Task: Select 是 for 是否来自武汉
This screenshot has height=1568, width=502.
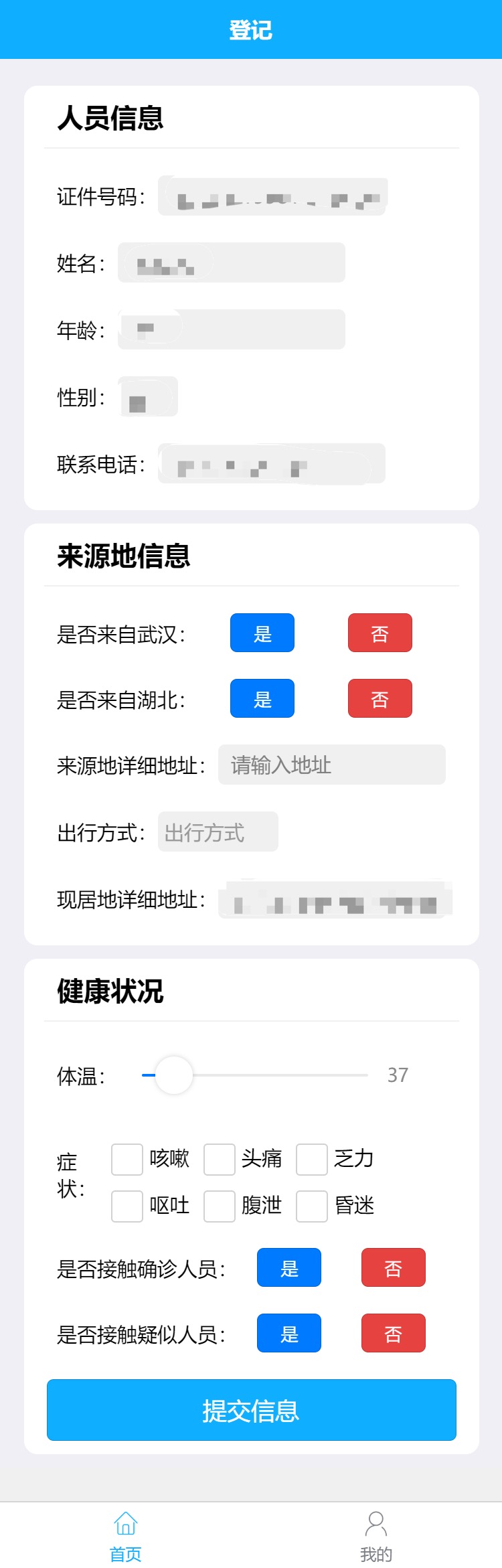Action: pyautogui.click(x=262, y=633)
